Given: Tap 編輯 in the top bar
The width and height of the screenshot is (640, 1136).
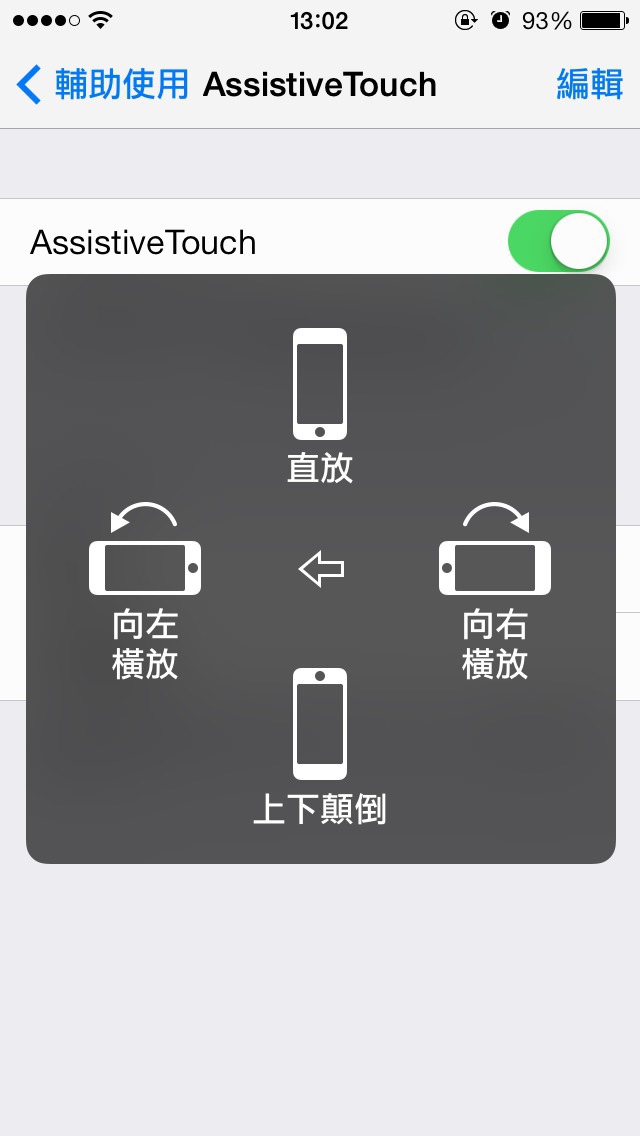Looking at the screenshot, I should click(589, 85).
